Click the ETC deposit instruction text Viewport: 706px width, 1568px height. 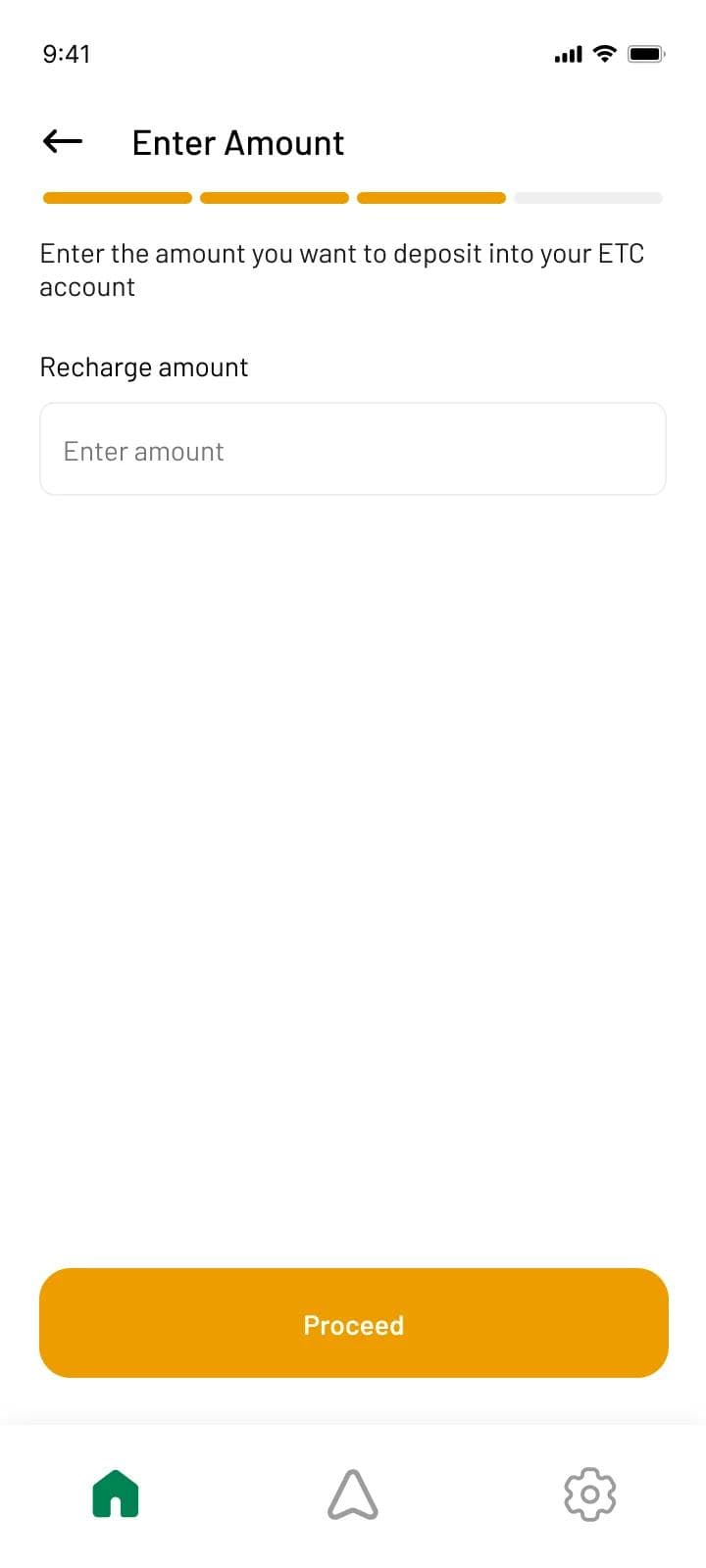(x=341, y=269)
